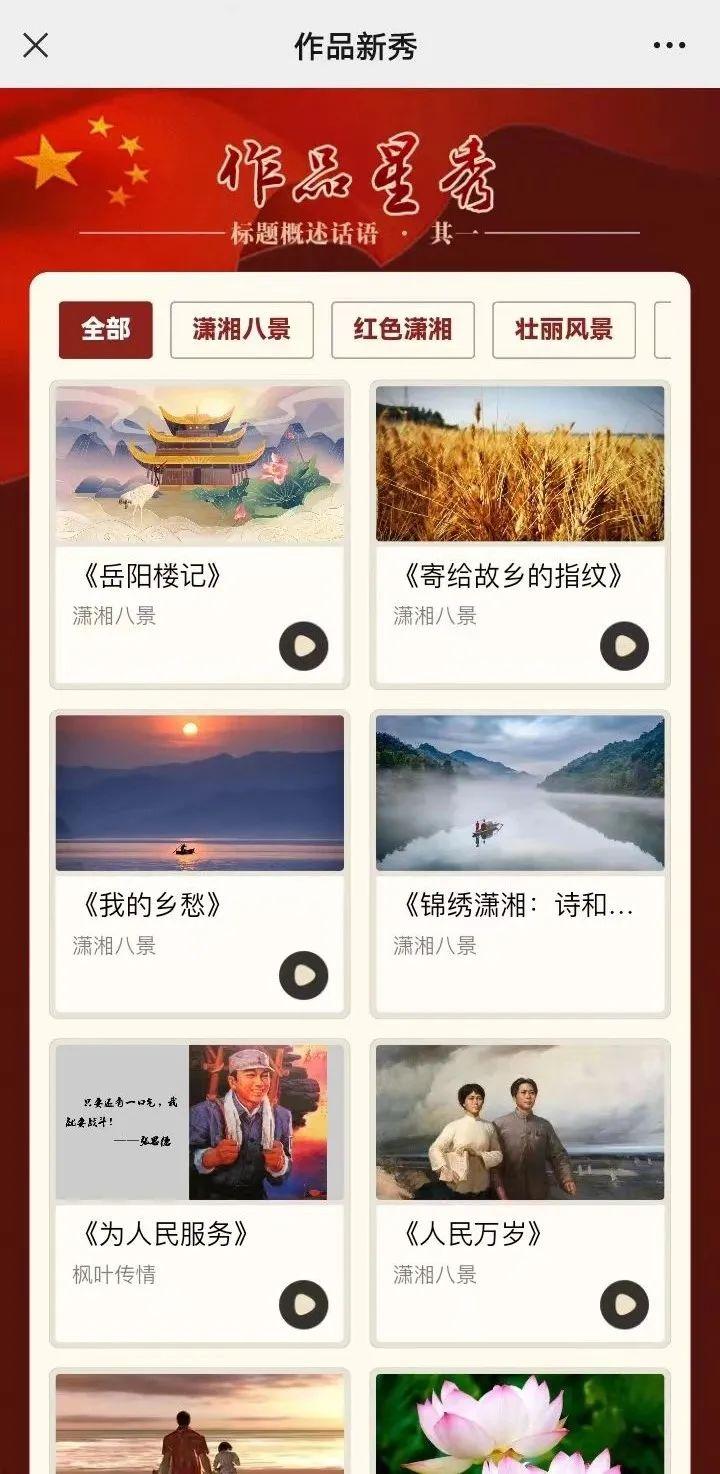The image size is (720, 1474).
Task: Open the 《岳阳楼记》 card image
Action: [x=200, y=464]
